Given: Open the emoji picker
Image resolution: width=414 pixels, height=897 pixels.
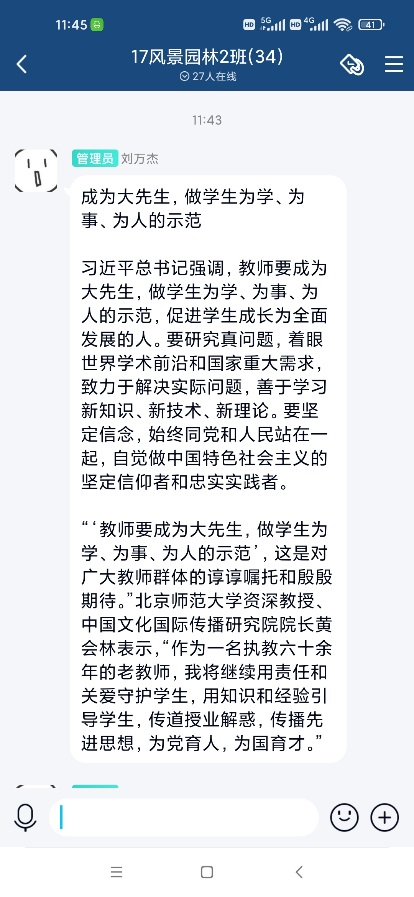Looking at the screenshot, I should 344,817.
